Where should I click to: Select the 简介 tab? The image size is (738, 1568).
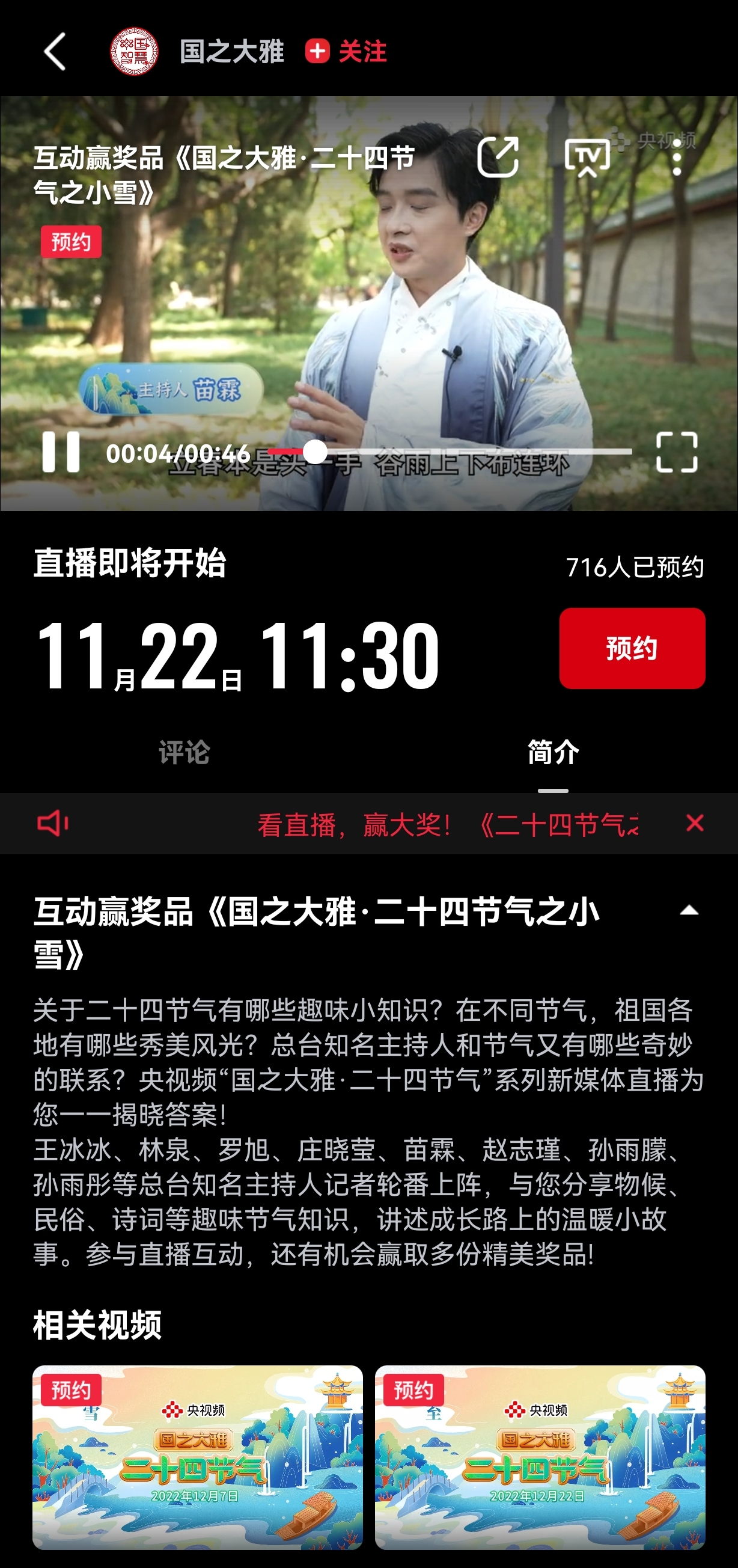click(553, 752)
